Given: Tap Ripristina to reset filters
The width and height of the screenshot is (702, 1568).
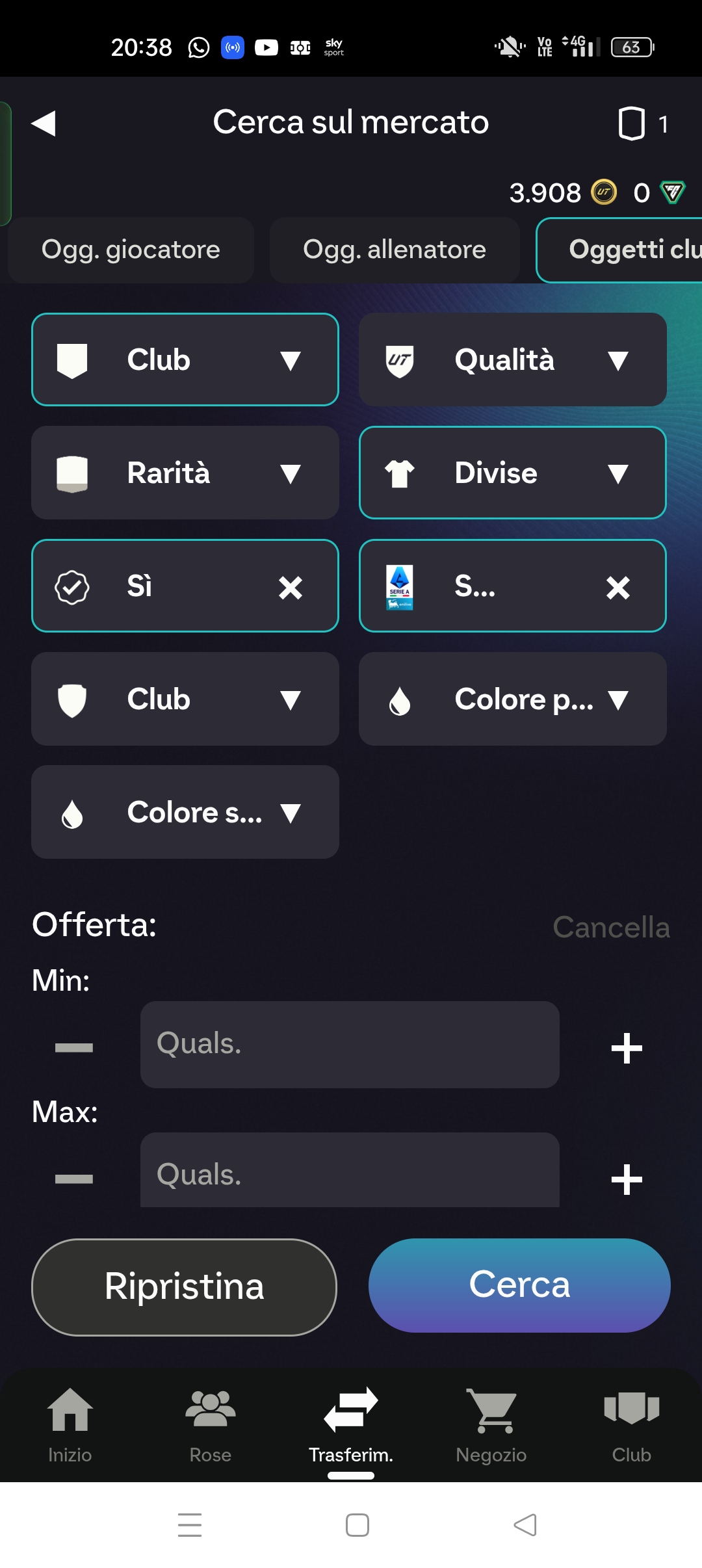Looking at the screenshot, I should [x=184, y=1287].
